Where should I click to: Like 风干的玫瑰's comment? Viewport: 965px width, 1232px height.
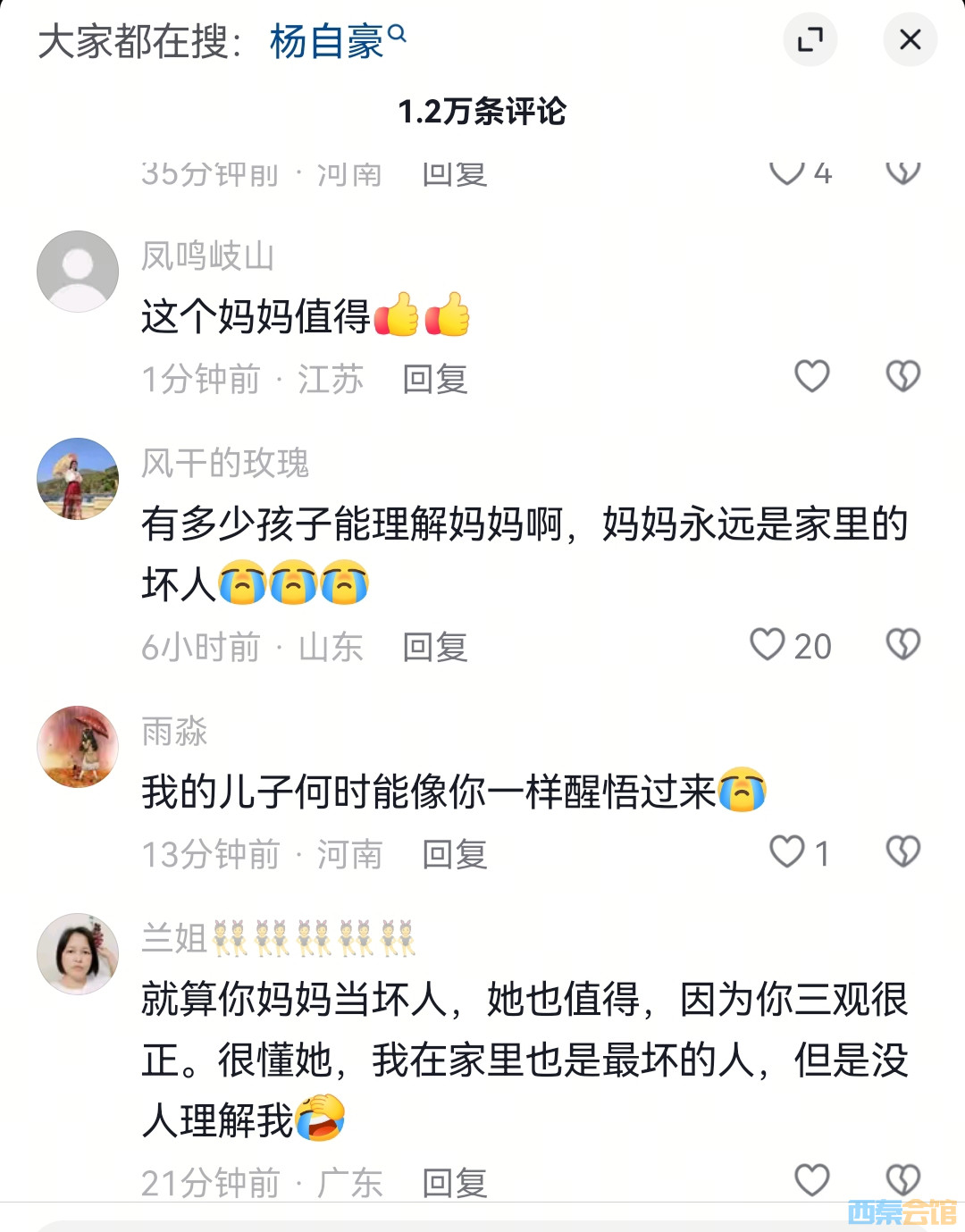(x=768, y=644)
